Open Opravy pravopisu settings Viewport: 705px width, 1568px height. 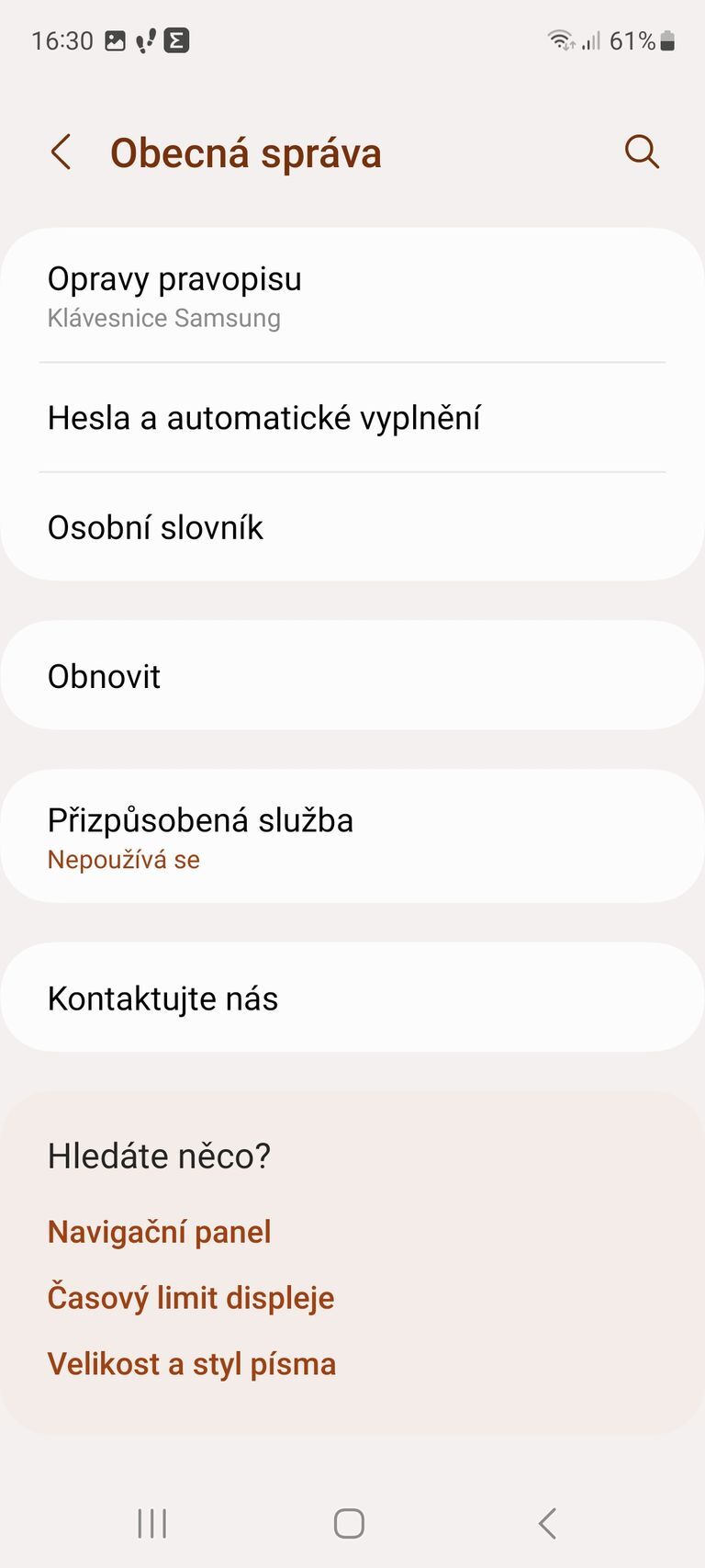[x=352, y=296]
